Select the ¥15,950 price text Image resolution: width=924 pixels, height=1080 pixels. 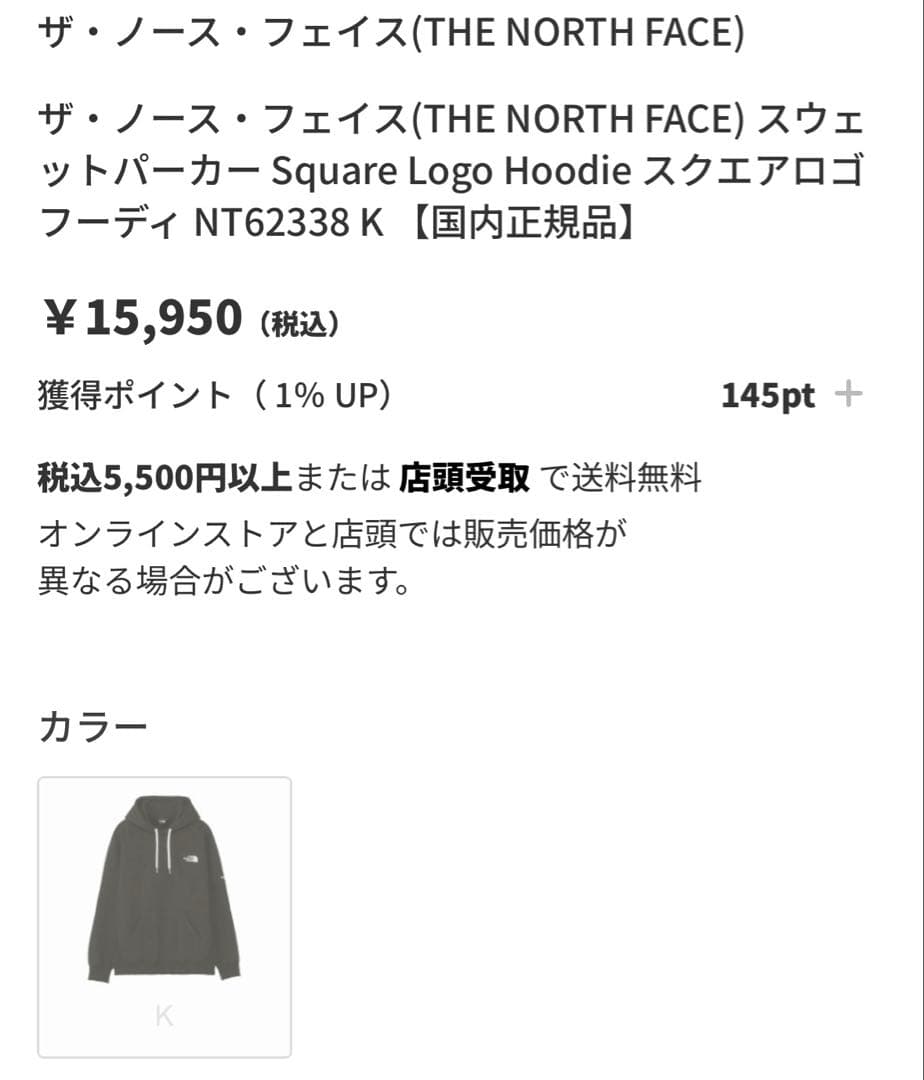[147, 316]
